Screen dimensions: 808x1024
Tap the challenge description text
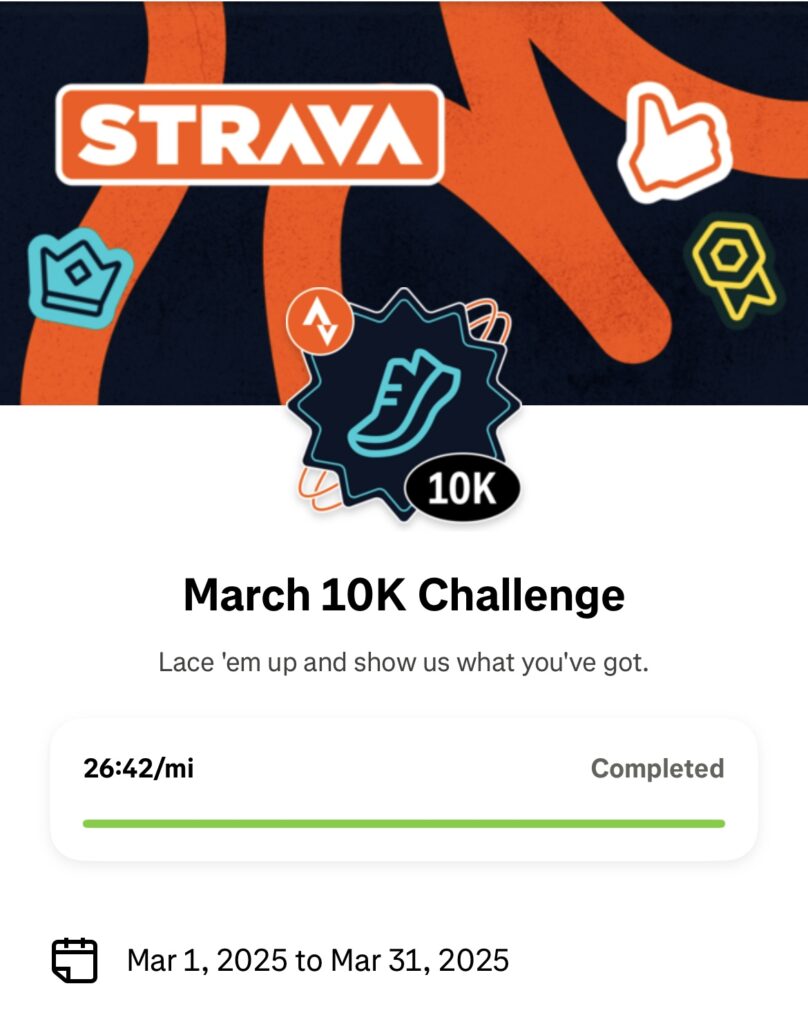click(x=404, y=661)
